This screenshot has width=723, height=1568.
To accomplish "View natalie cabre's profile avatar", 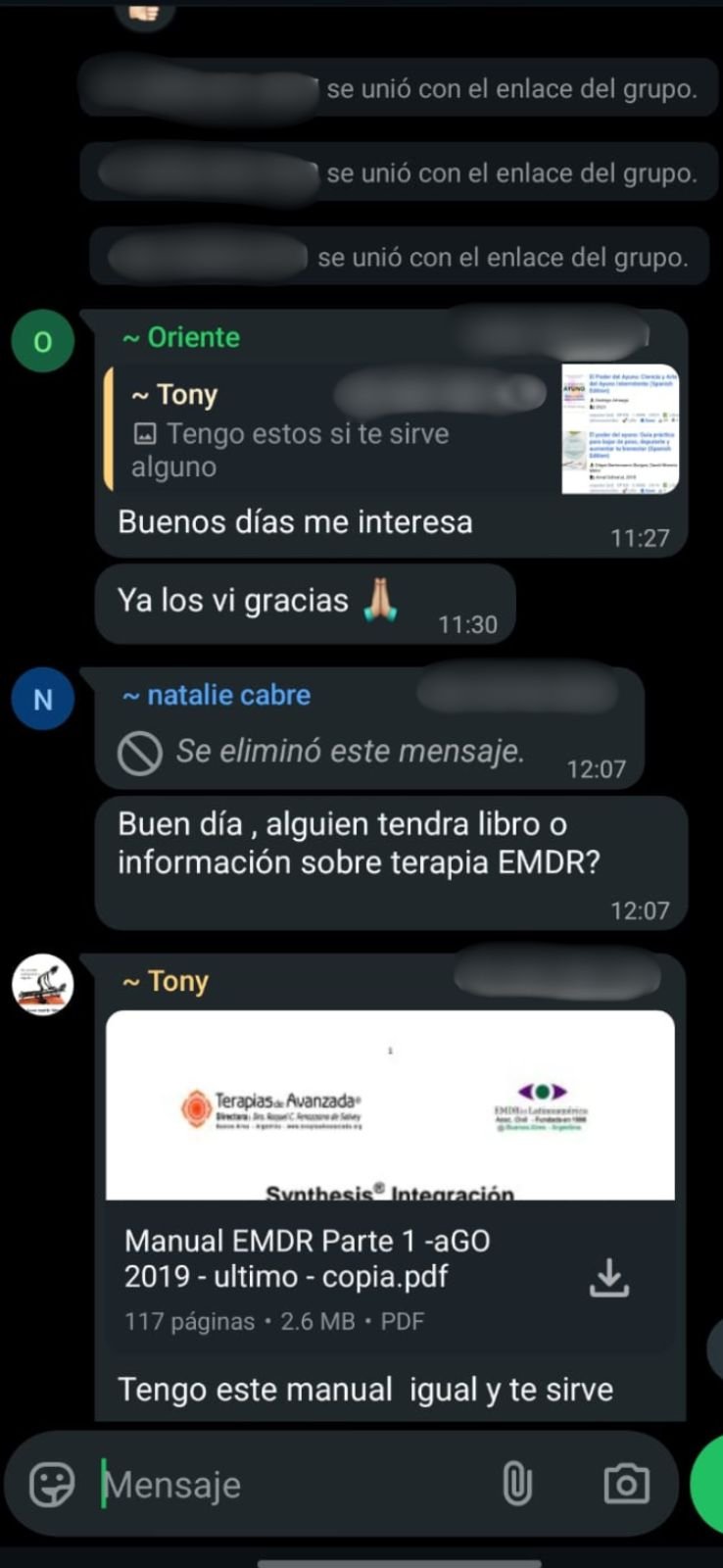I will [42, 699].
